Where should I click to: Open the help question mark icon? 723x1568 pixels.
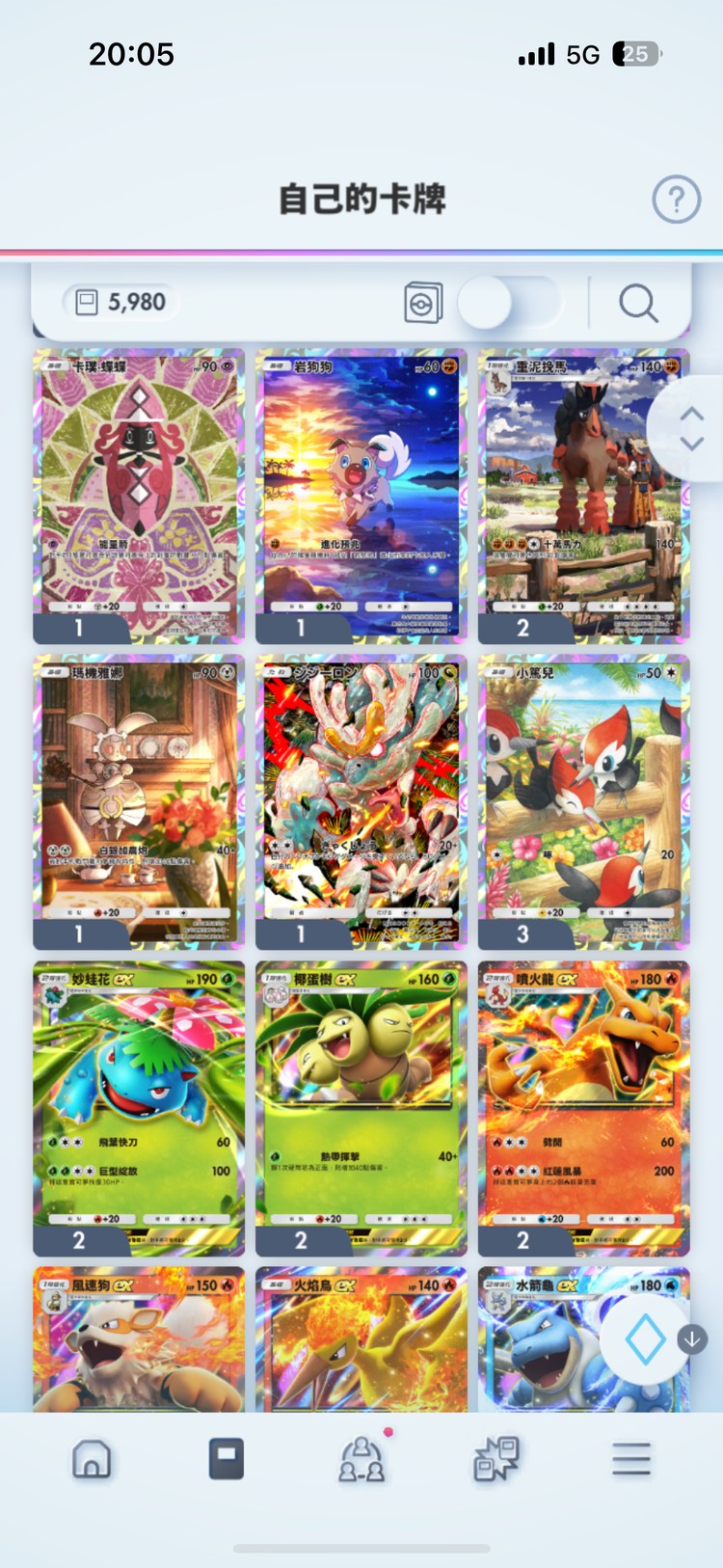tap(676, 200)
